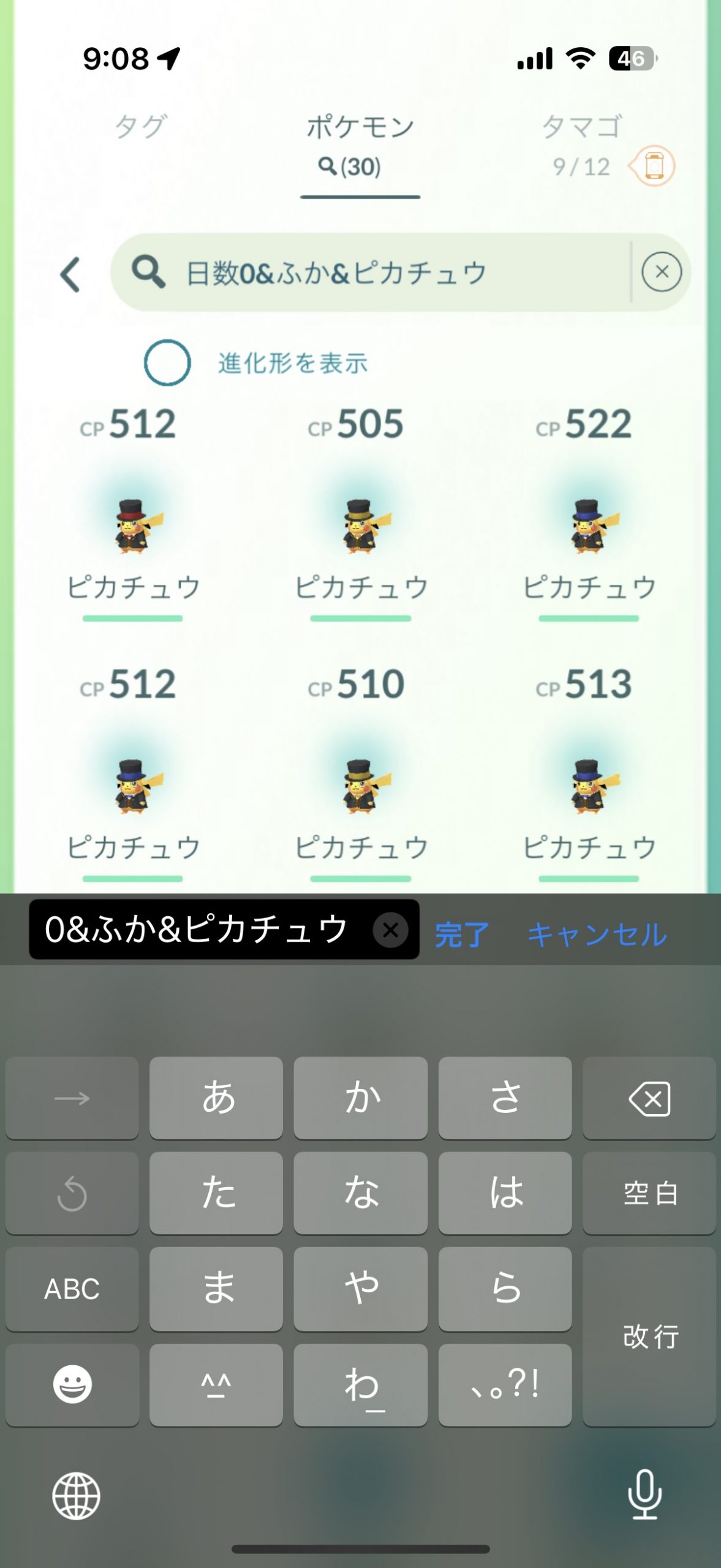Go back with the left arrow
Viewport: 721px width, 1568px height.
70,274
